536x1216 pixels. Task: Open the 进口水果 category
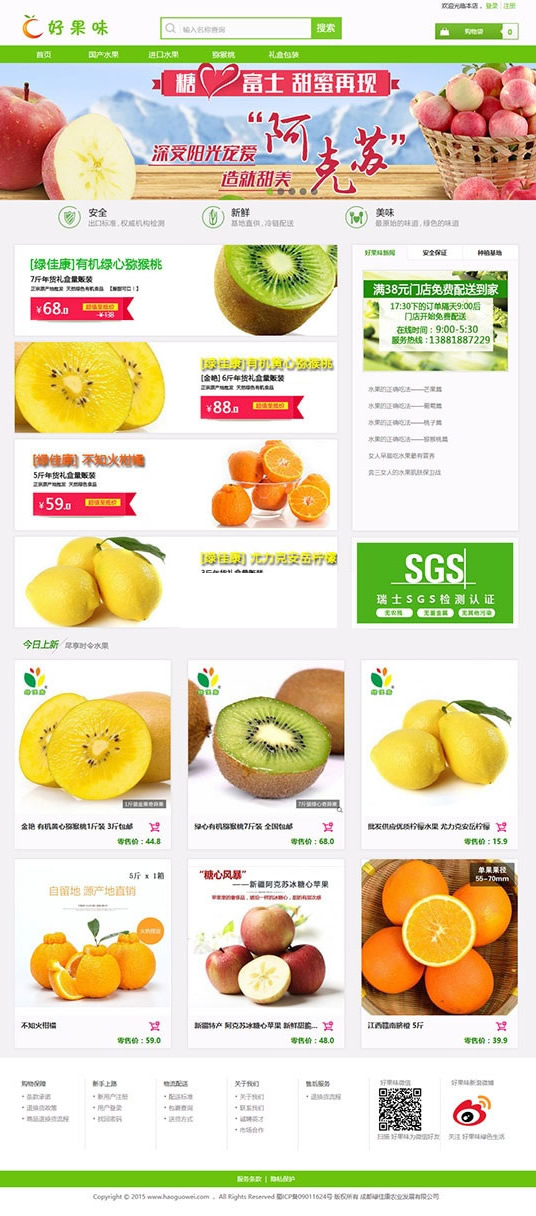[x=163, y=54]
